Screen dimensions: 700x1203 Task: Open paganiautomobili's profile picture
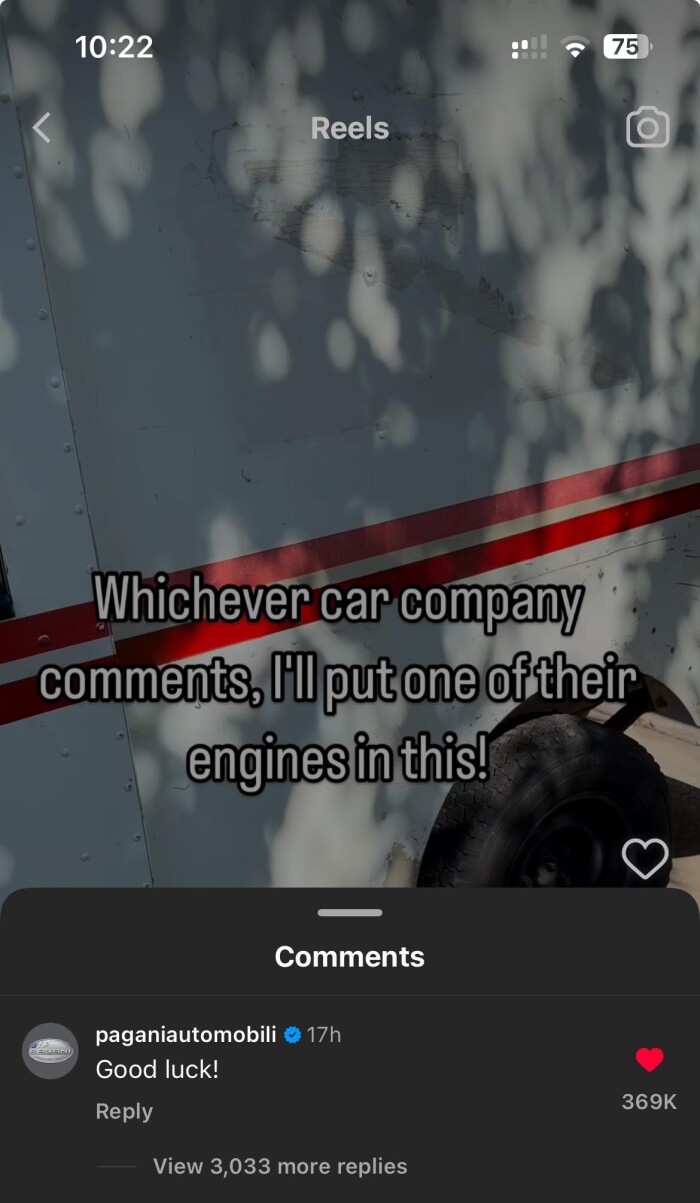coord(50,1051)
